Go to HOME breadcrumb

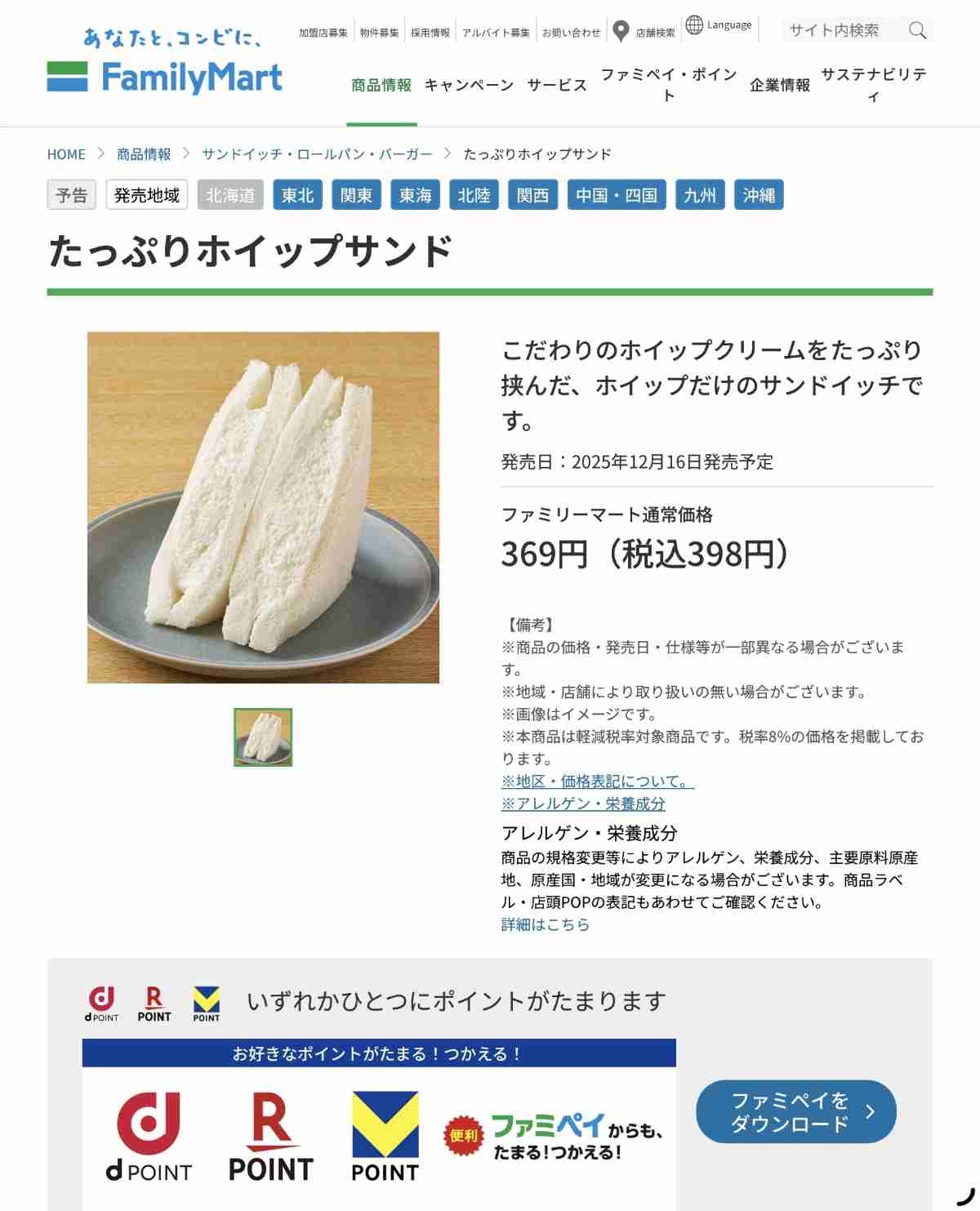[x=66, y=154]
